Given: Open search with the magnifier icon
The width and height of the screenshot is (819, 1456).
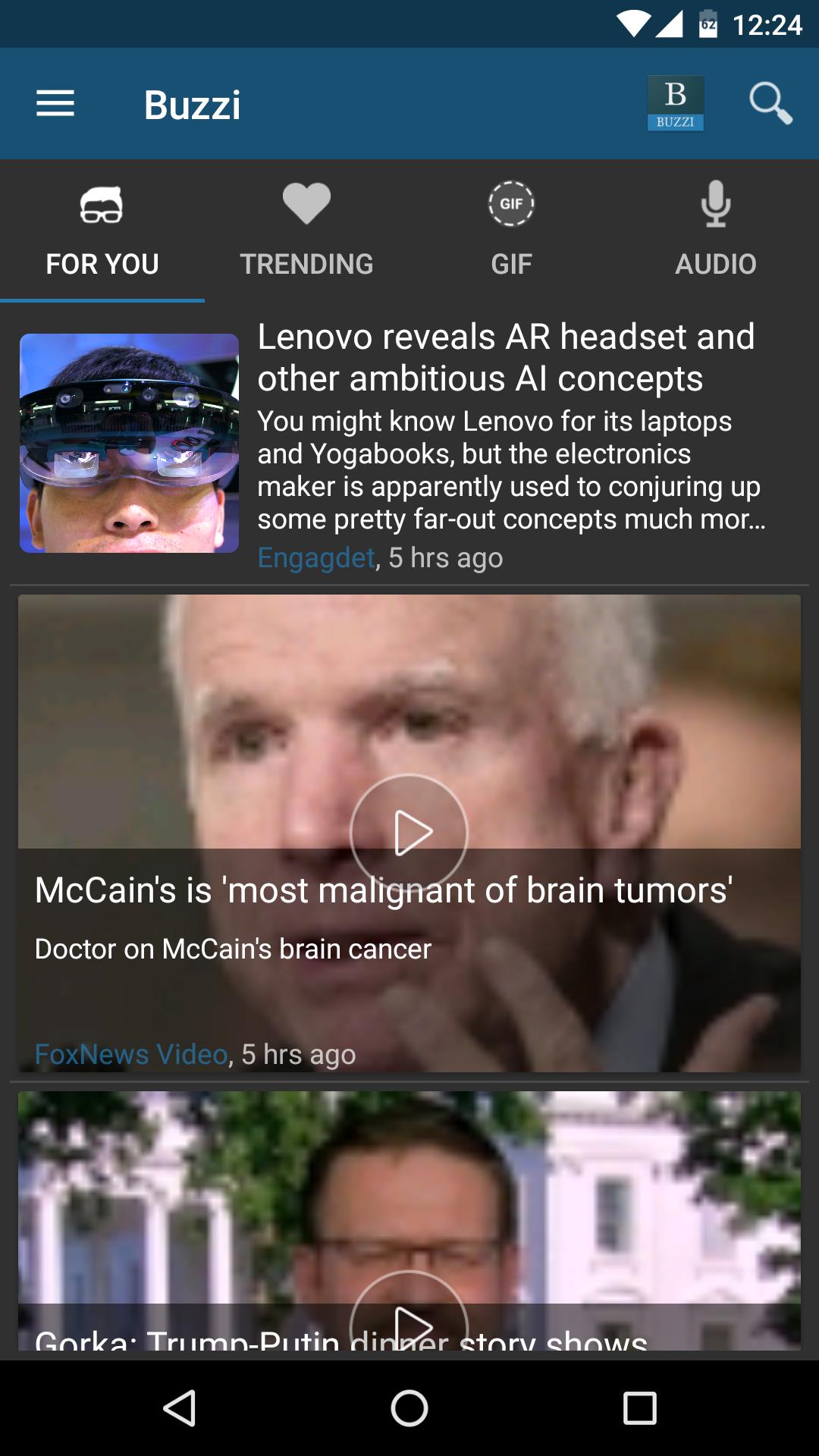Looking at the screenshot, I should pos(770,104).
